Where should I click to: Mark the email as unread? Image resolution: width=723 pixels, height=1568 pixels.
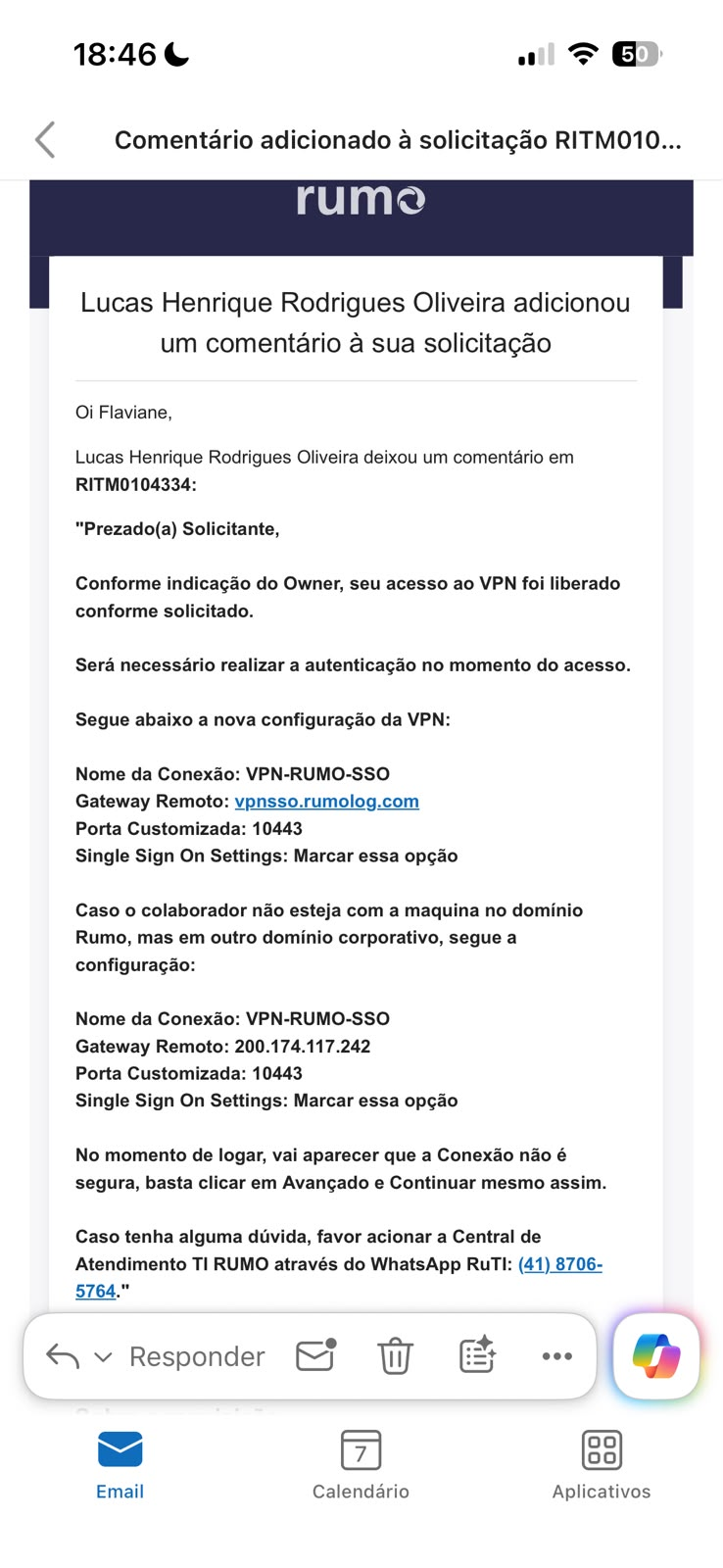click(316, 1355)
